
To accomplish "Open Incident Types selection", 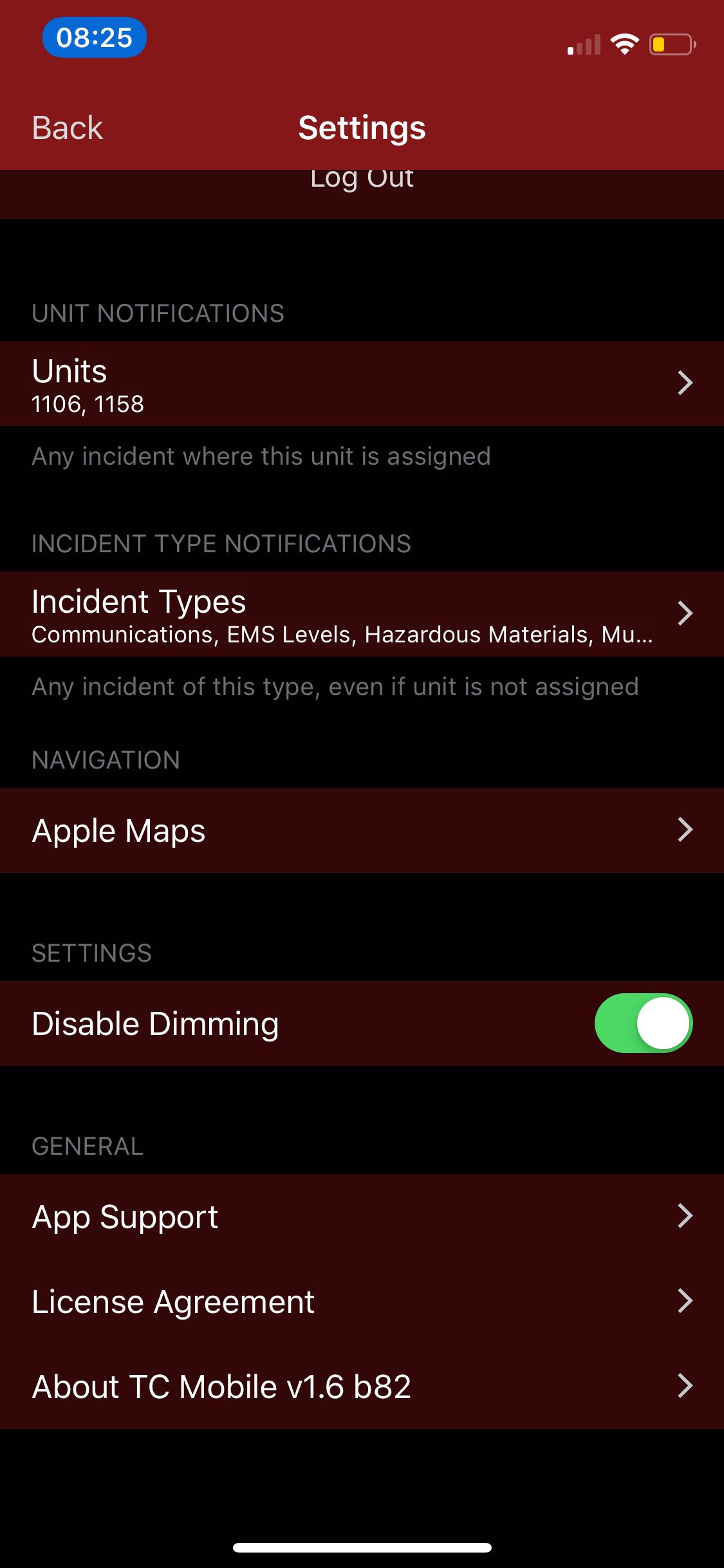I will click(x=362, y=614).
